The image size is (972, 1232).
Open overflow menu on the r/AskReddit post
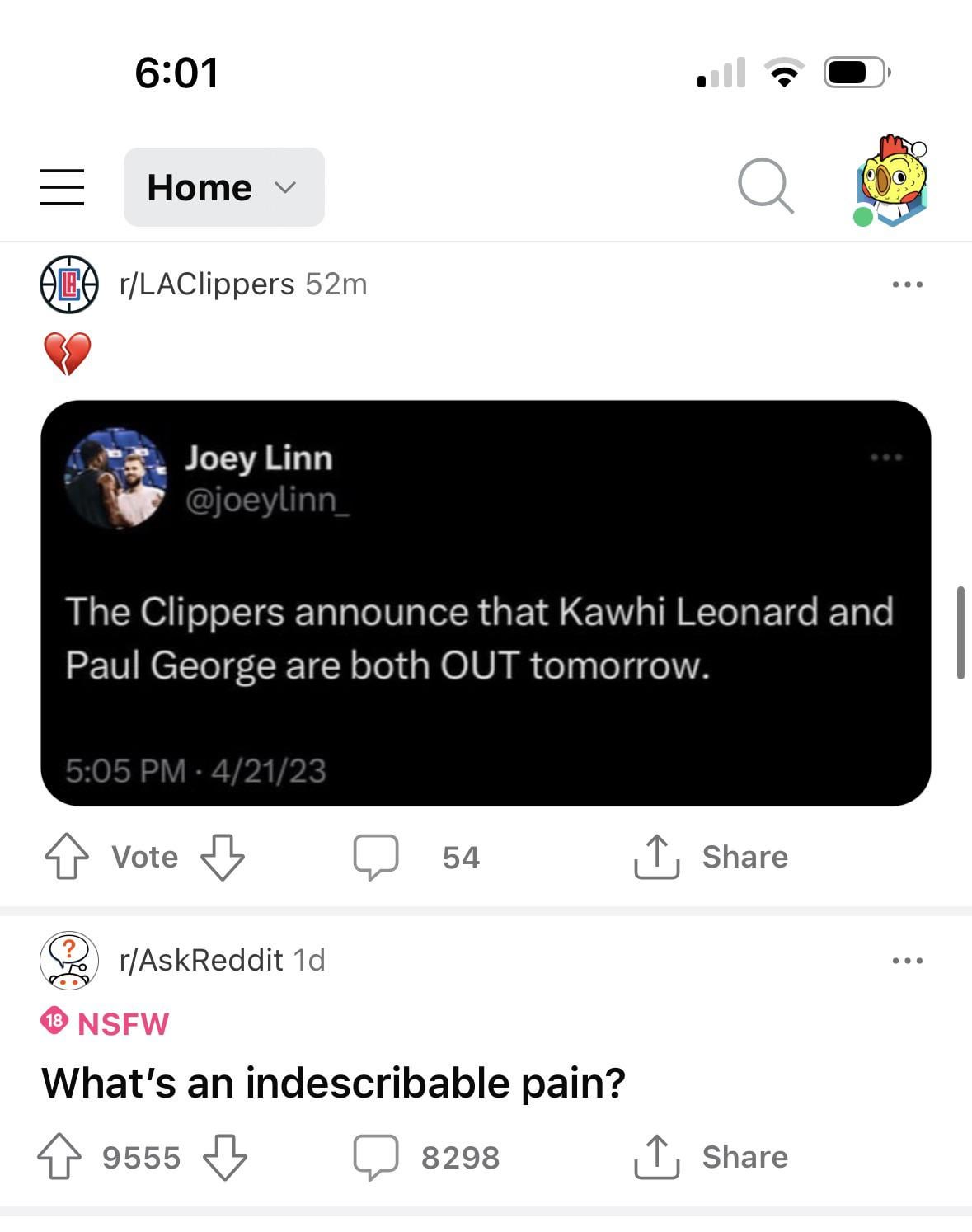coord(907,960)
